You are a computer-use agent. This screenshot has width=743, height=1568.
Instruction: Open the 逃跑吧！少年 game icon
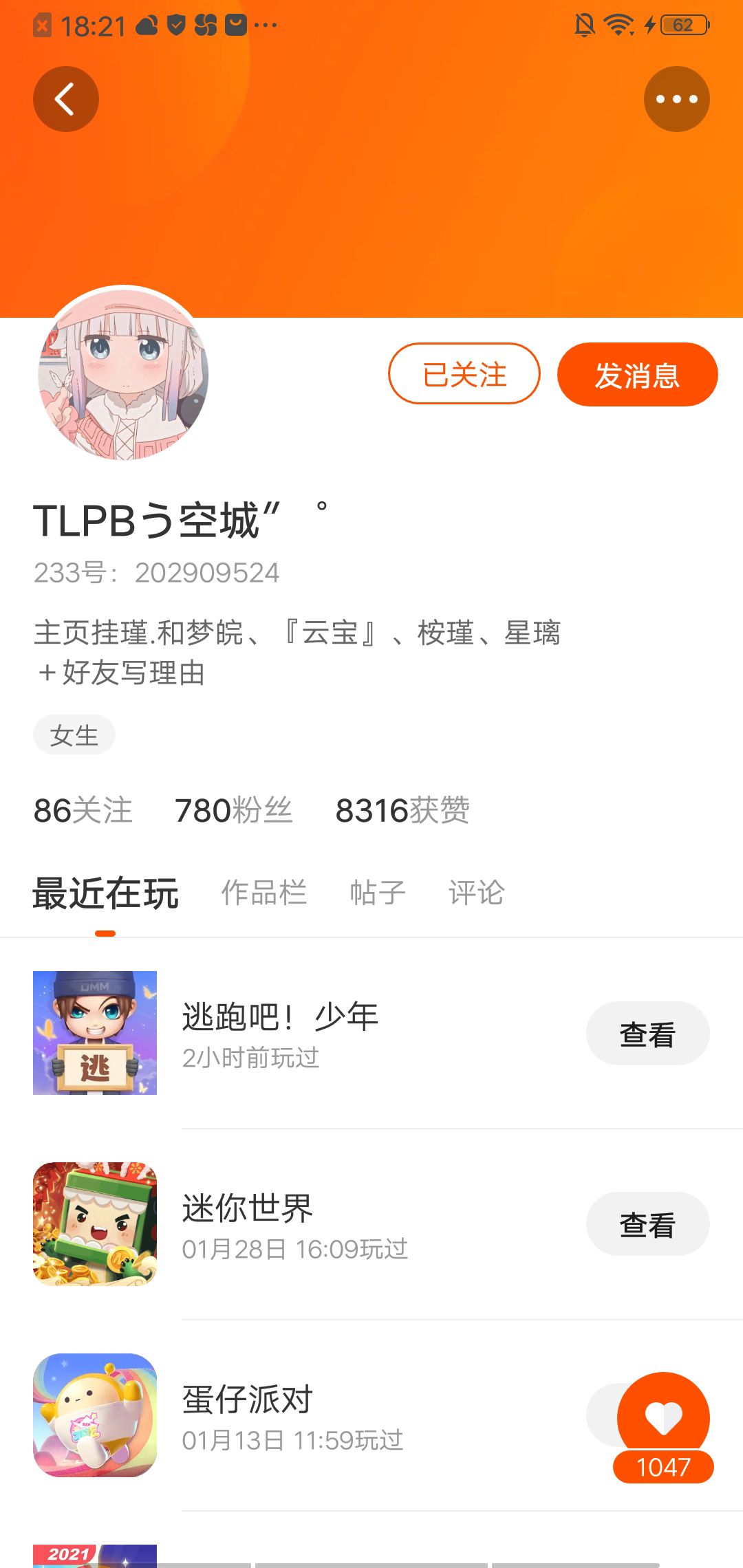[x=95, y=1033]
